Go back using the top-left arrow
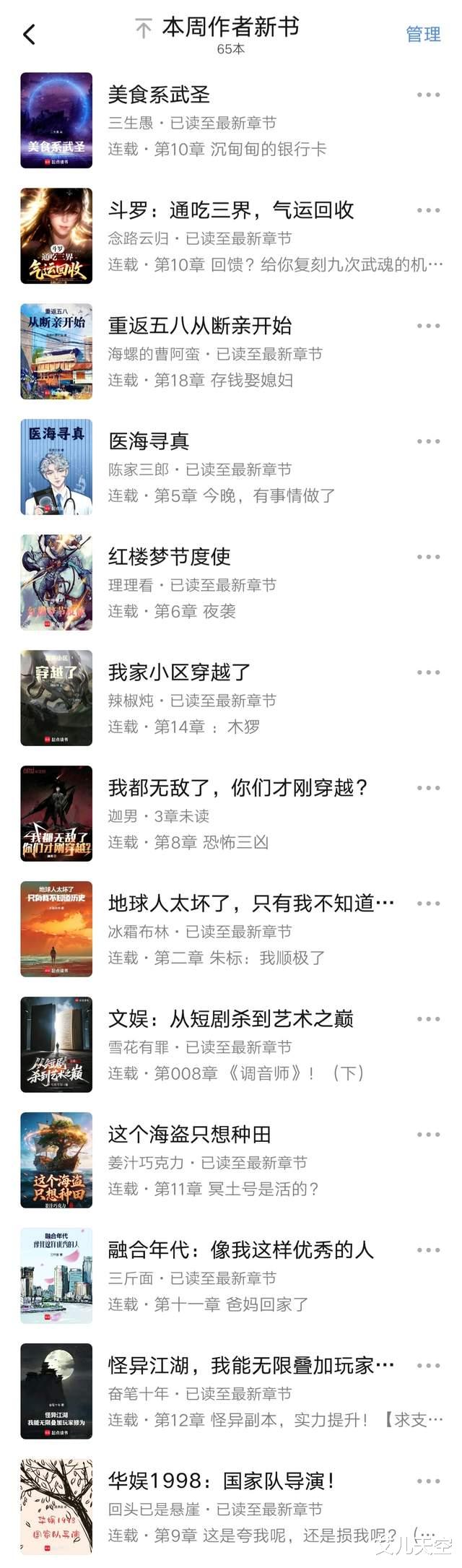Screen dimensions: 462x1568 pos(29,34)
